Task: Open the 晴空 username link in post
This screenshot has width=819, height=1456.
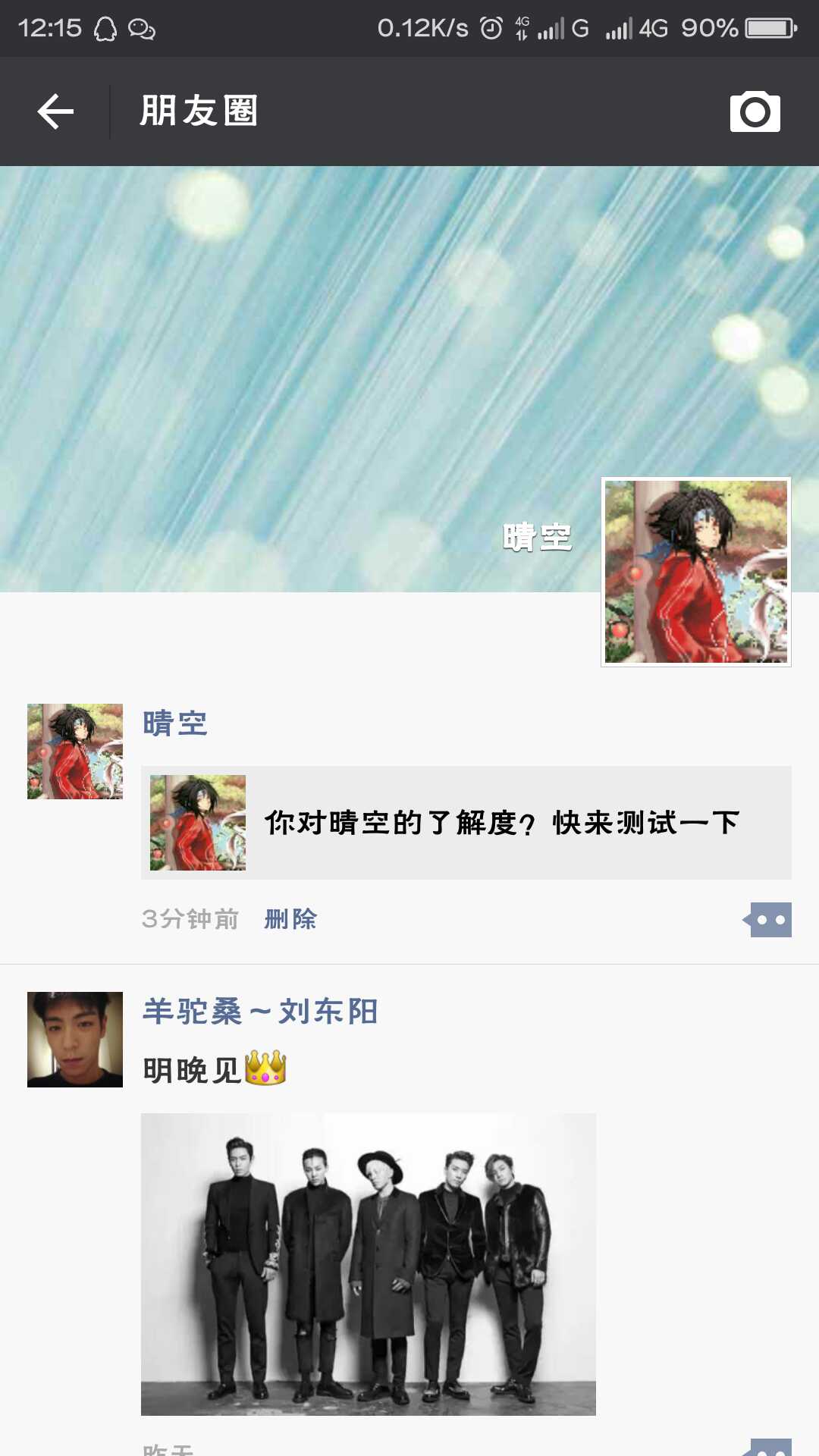Action: pos(175,723)
